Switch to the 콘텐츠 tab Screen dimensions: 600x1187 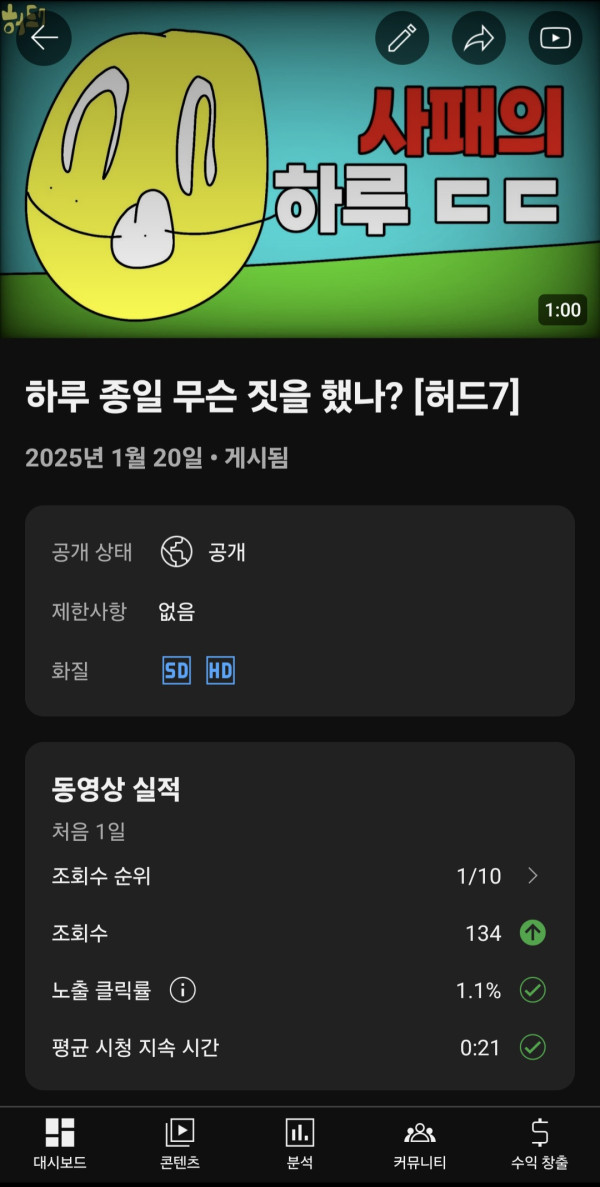pyautogui.click(x=180, y=1144)
